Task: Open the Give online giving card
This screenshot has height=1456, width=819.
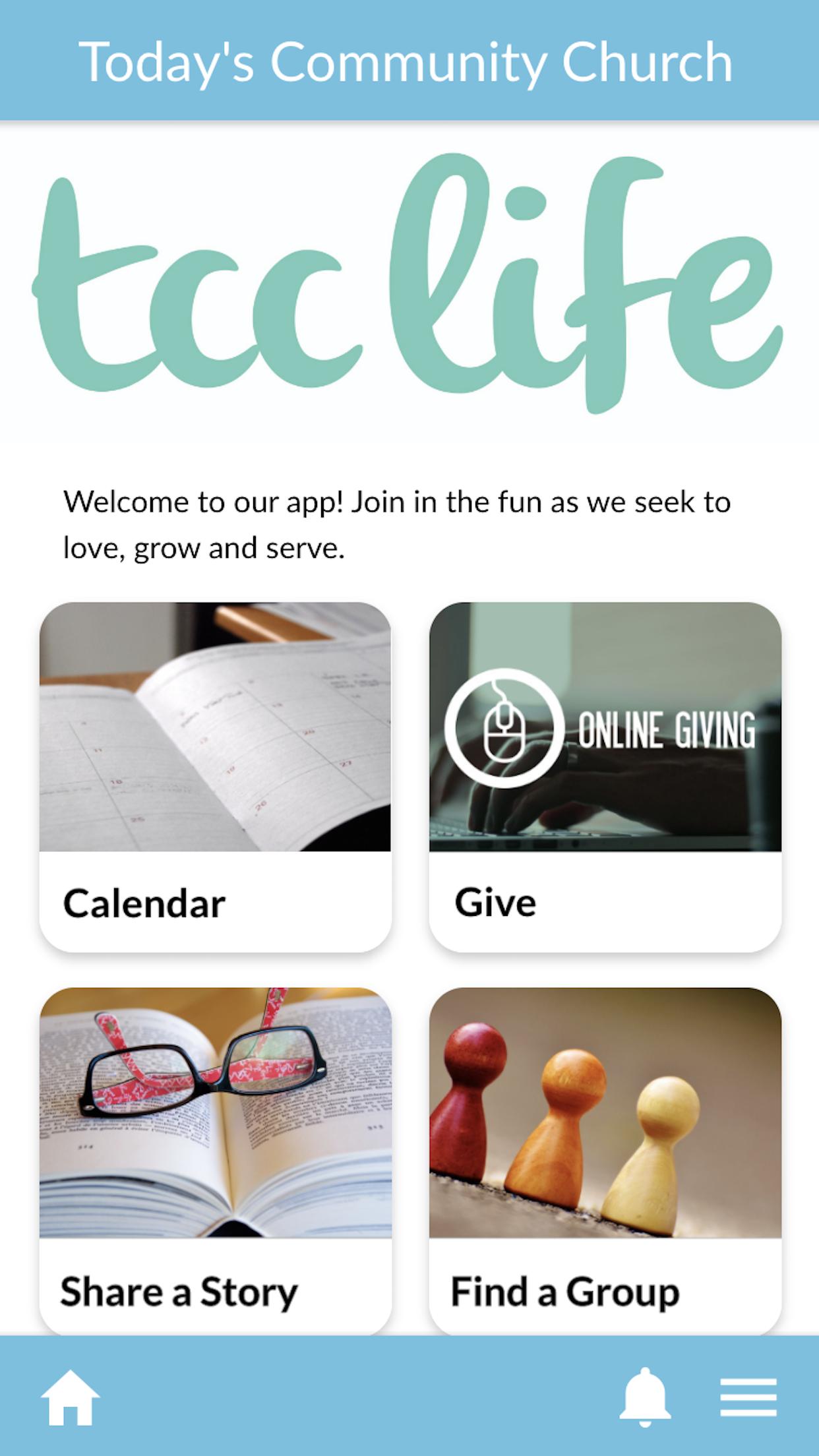Action: (605, 777)
